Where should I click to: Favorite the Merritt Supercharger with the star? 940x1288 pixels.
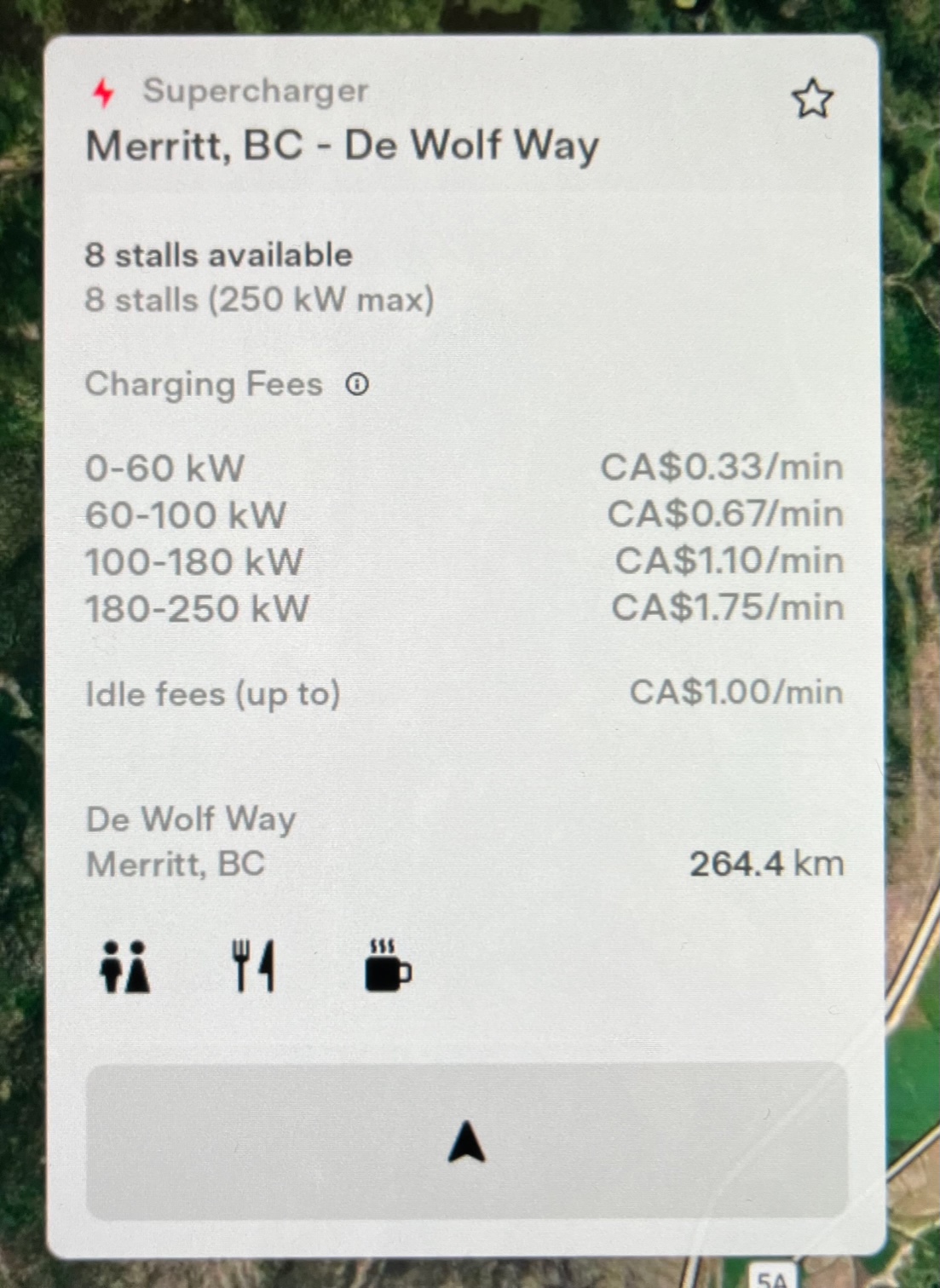[x=812, y=100]
